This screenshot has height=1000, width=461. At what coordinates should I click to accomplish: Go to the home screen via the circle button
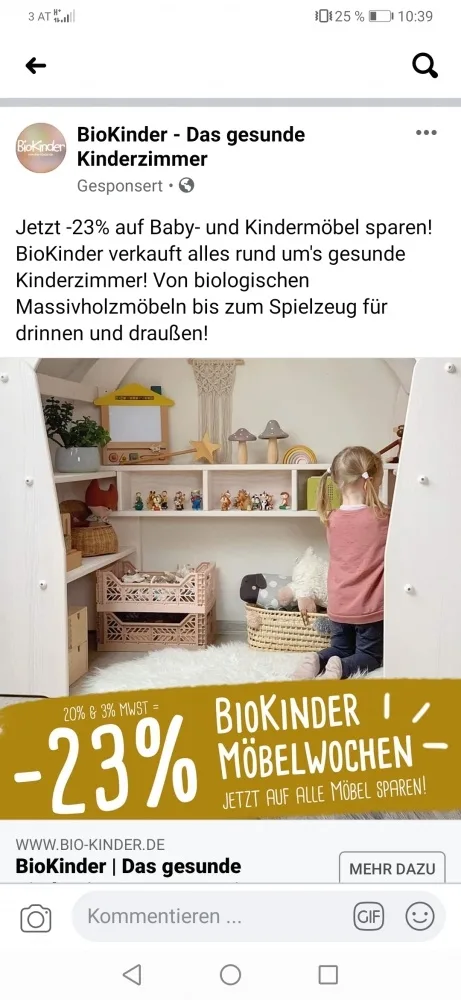click(230, 974)
